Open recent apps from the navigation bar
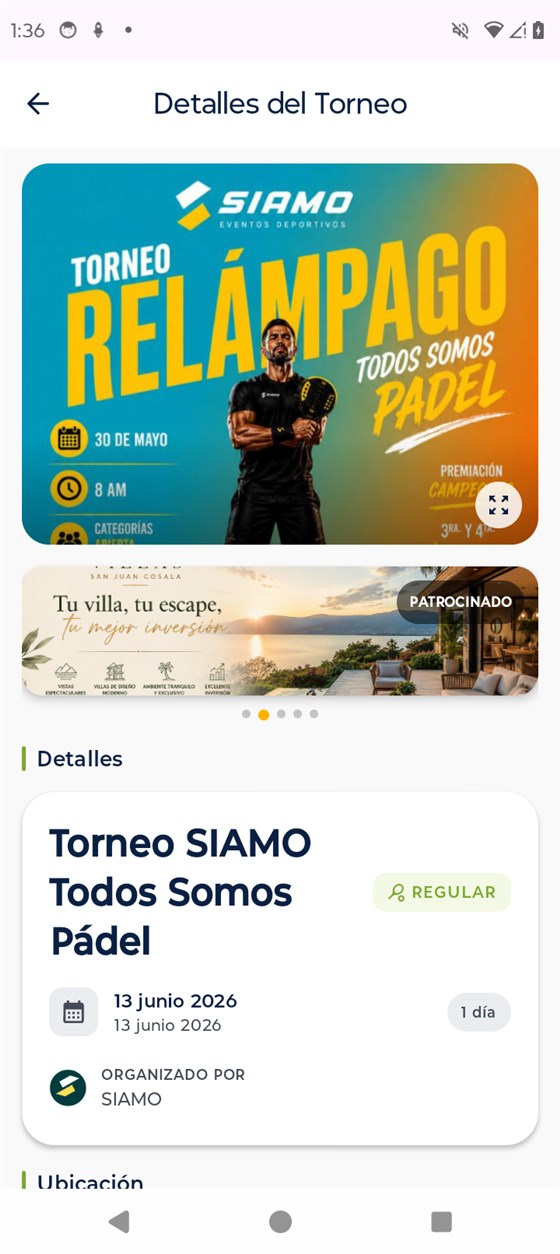The width and height of the screenshot is (560, 1254). click(x=441, y=1221)
